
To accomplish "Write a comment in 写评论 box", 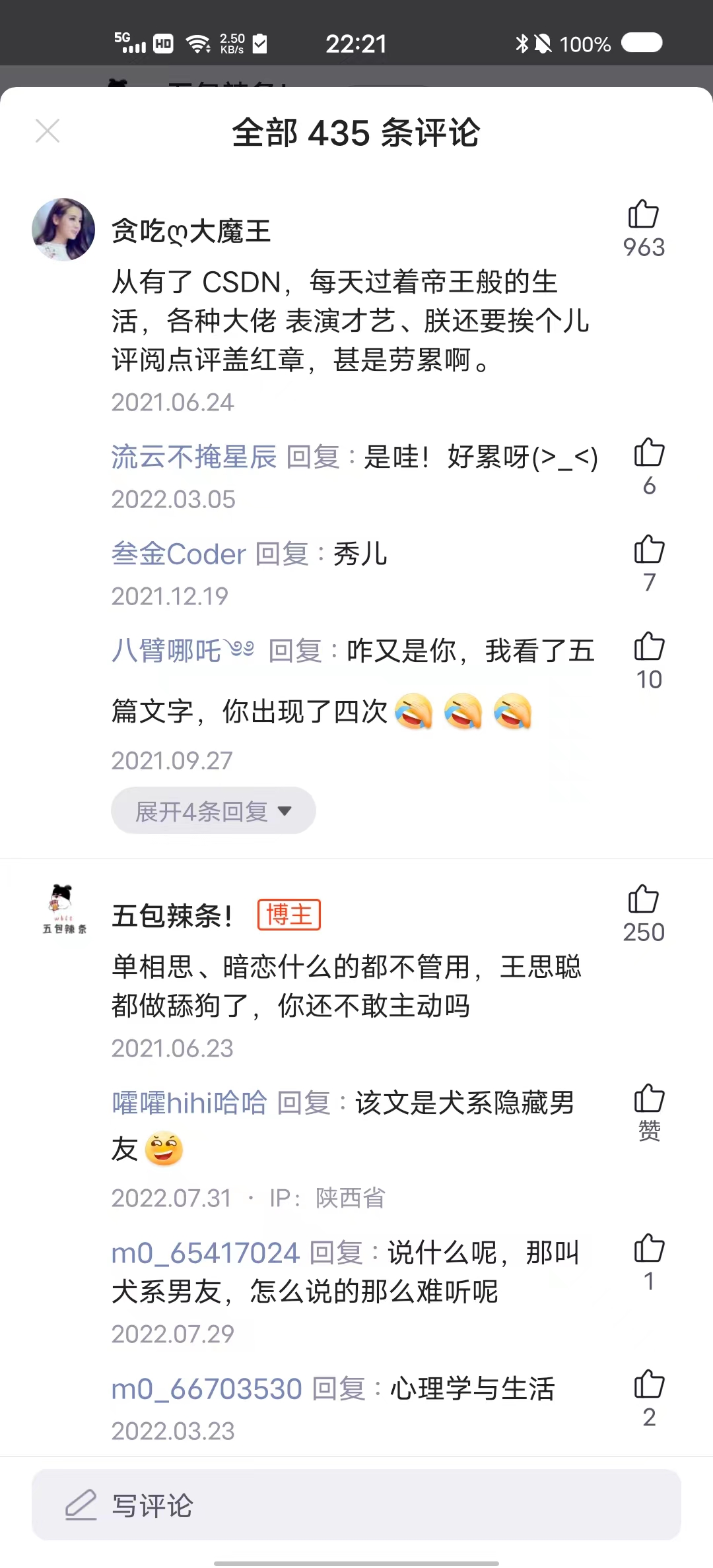I will pos(356,1505).
